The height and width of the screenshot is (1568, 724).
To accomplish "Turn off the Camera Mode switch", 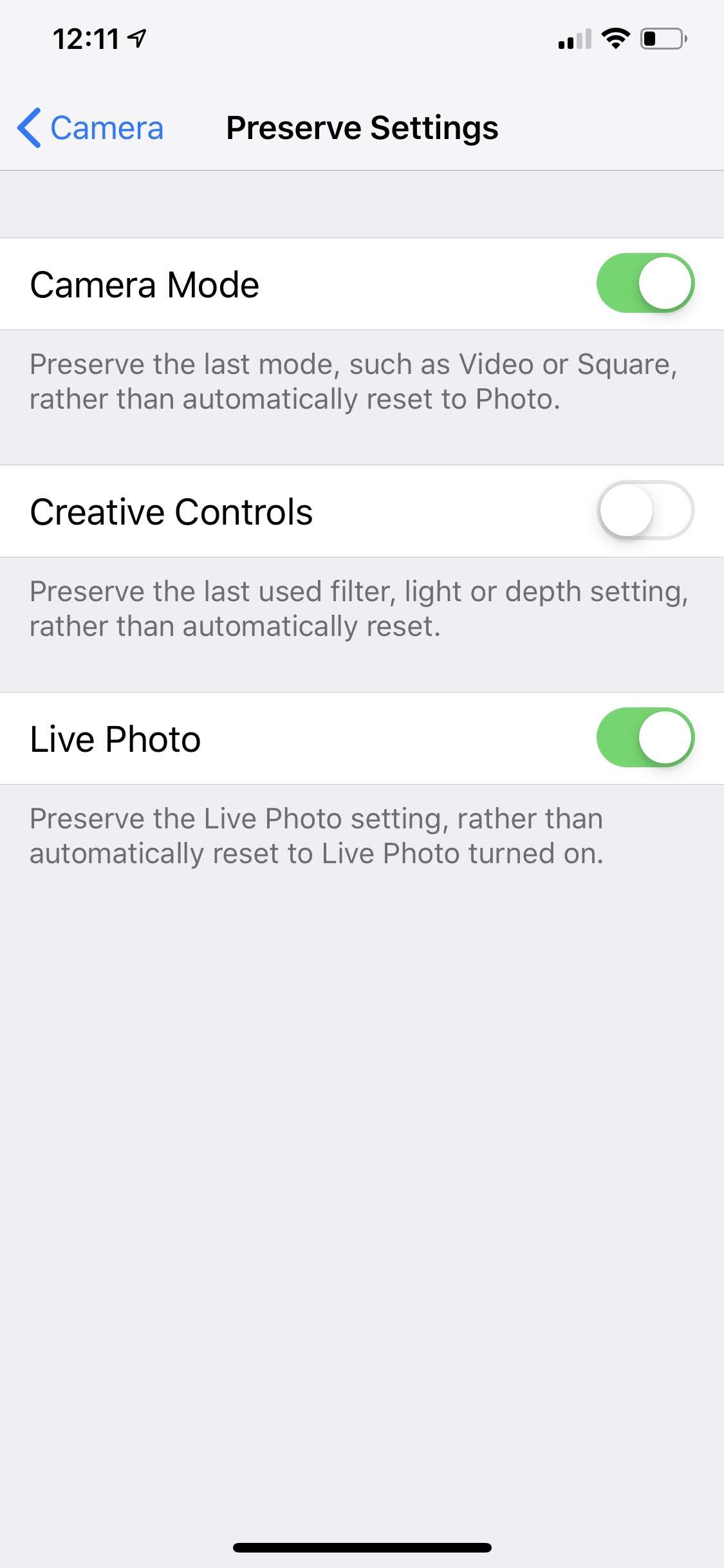I will tap(645, 283).
